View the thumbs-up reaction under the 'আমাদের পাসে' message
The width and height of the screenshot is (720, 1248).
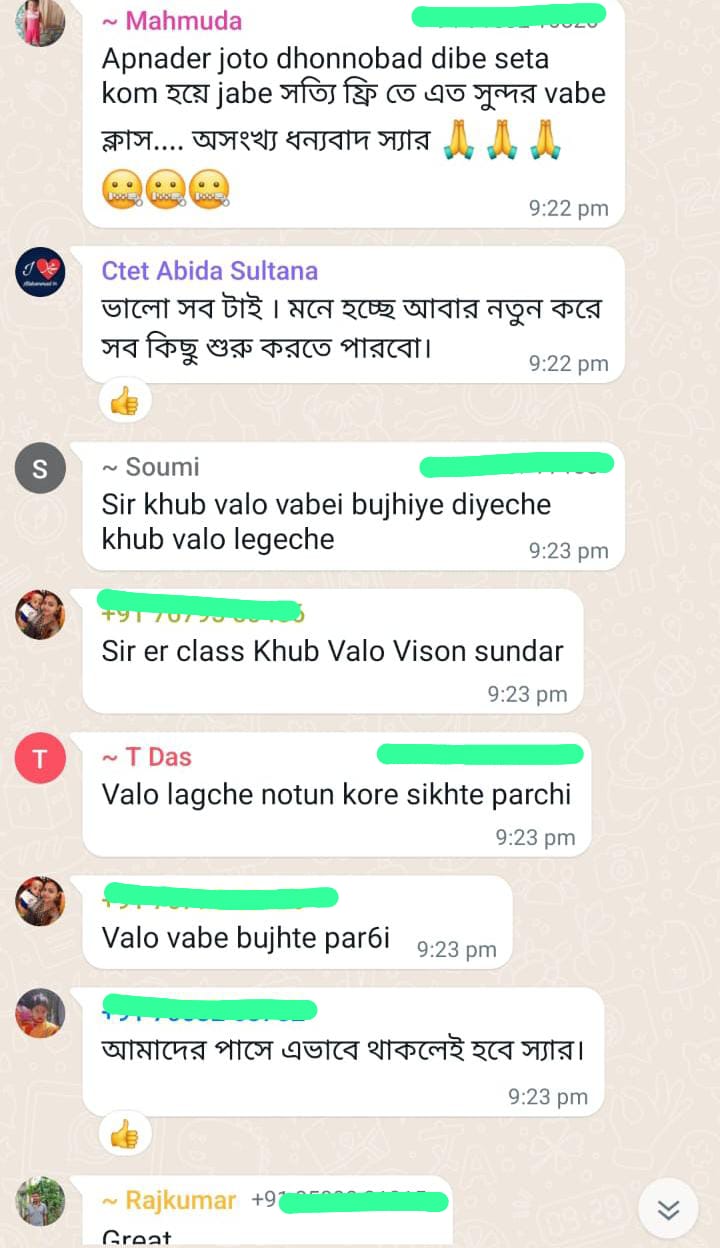coord(125,1134)
